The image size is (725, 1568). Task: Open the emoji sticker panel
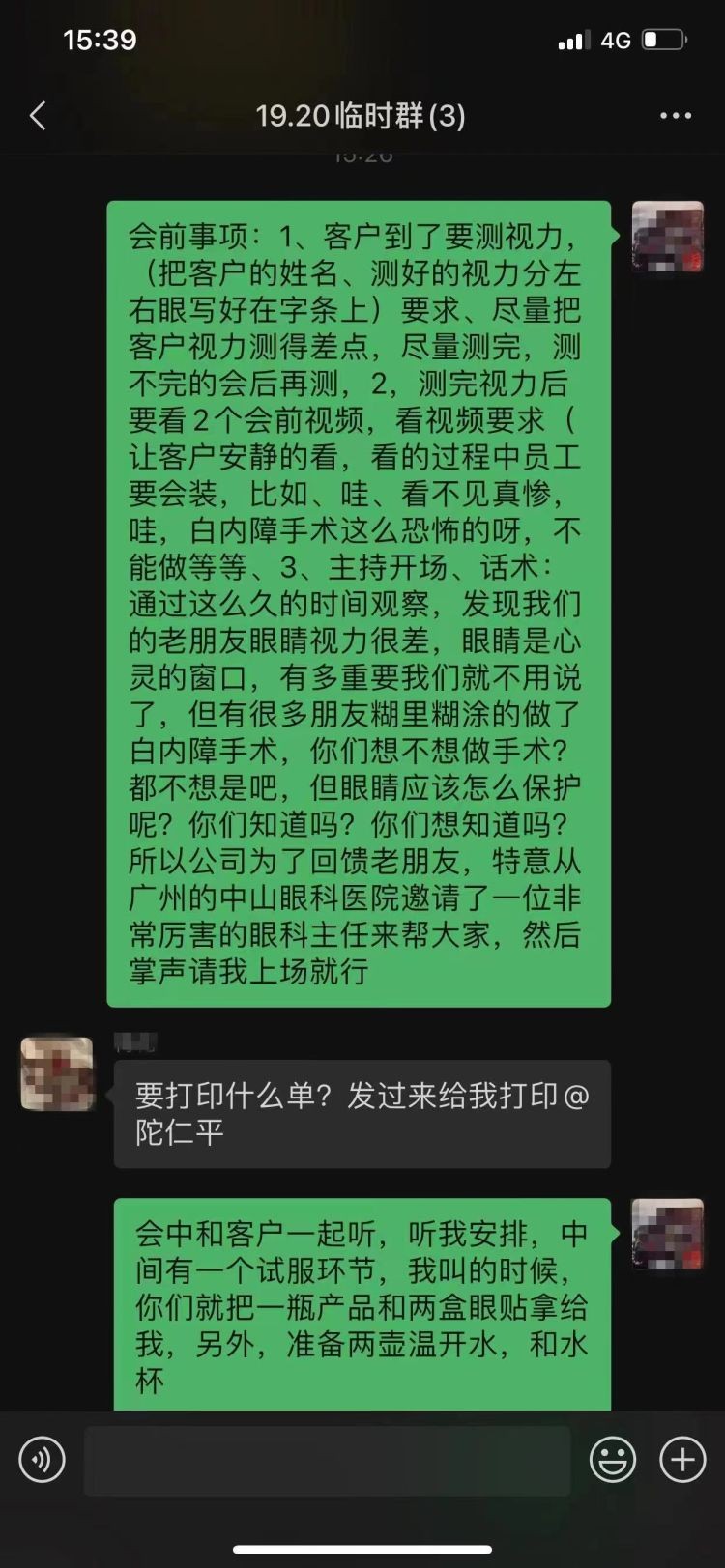coord(613,1460)
